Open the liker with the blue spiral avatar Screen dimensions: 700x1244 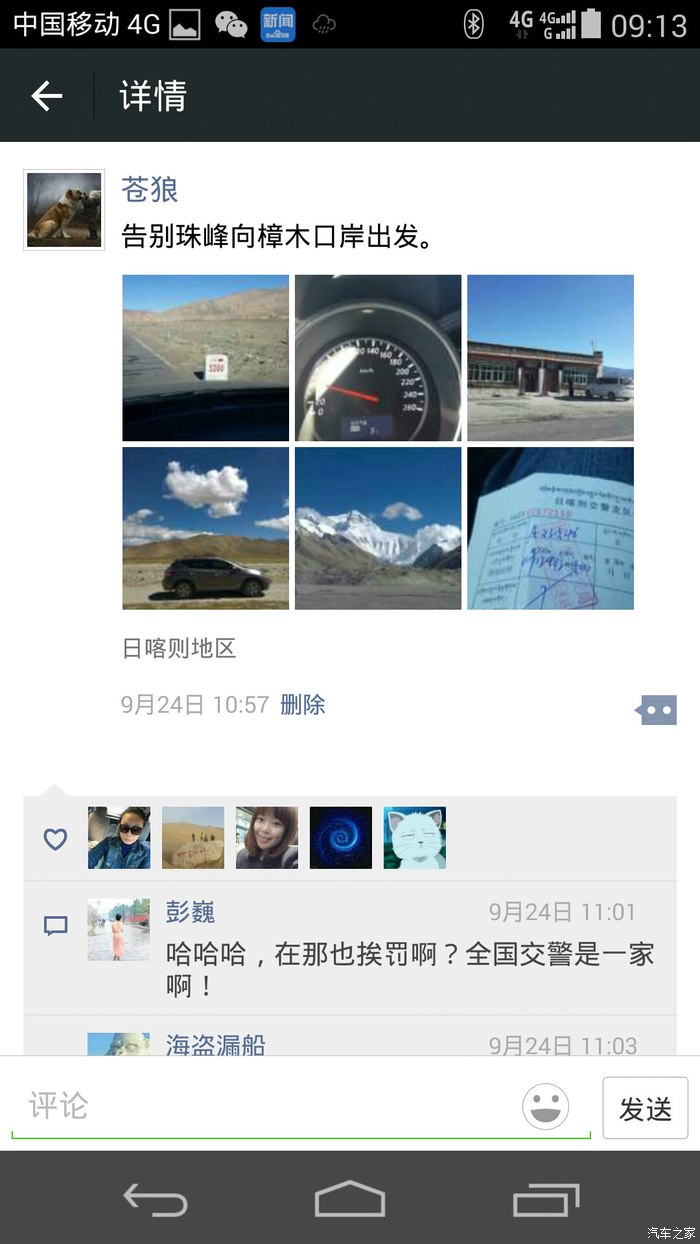[341, 838]
